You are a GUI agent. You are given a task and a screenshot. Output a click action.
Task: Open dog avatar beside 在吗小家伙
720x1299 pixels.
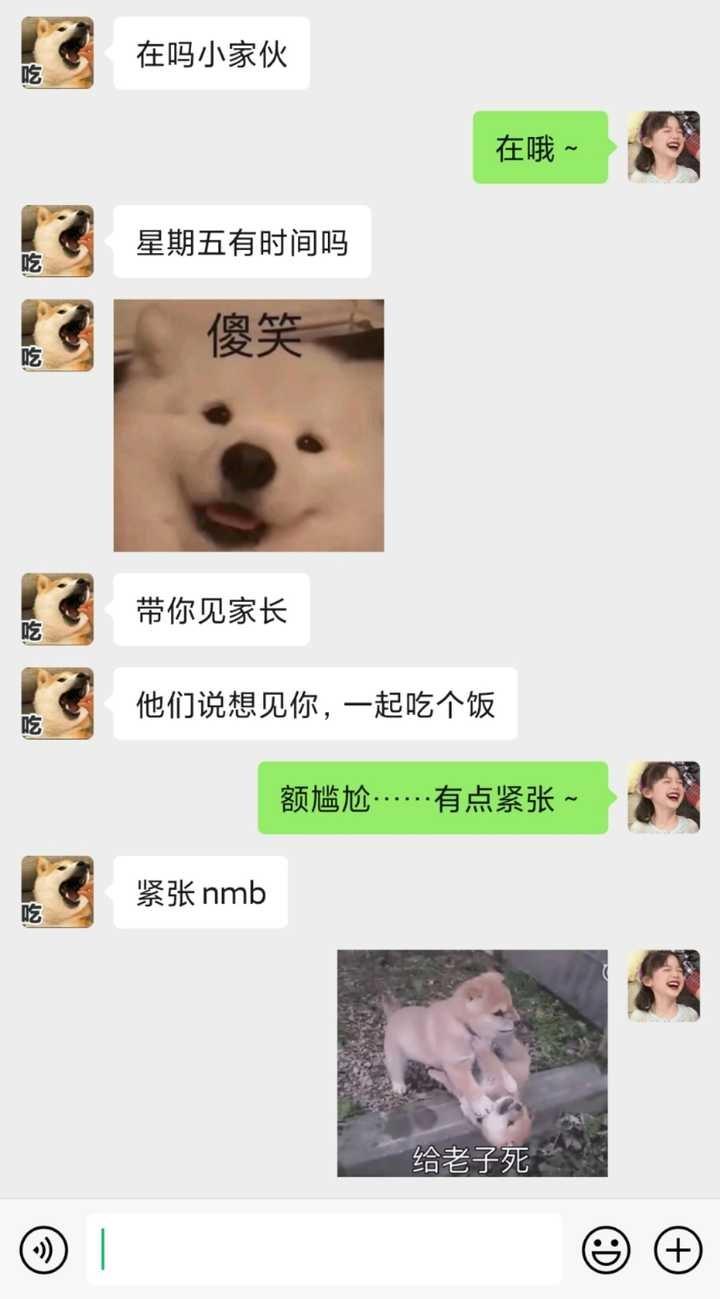click(x=58, y=53)
